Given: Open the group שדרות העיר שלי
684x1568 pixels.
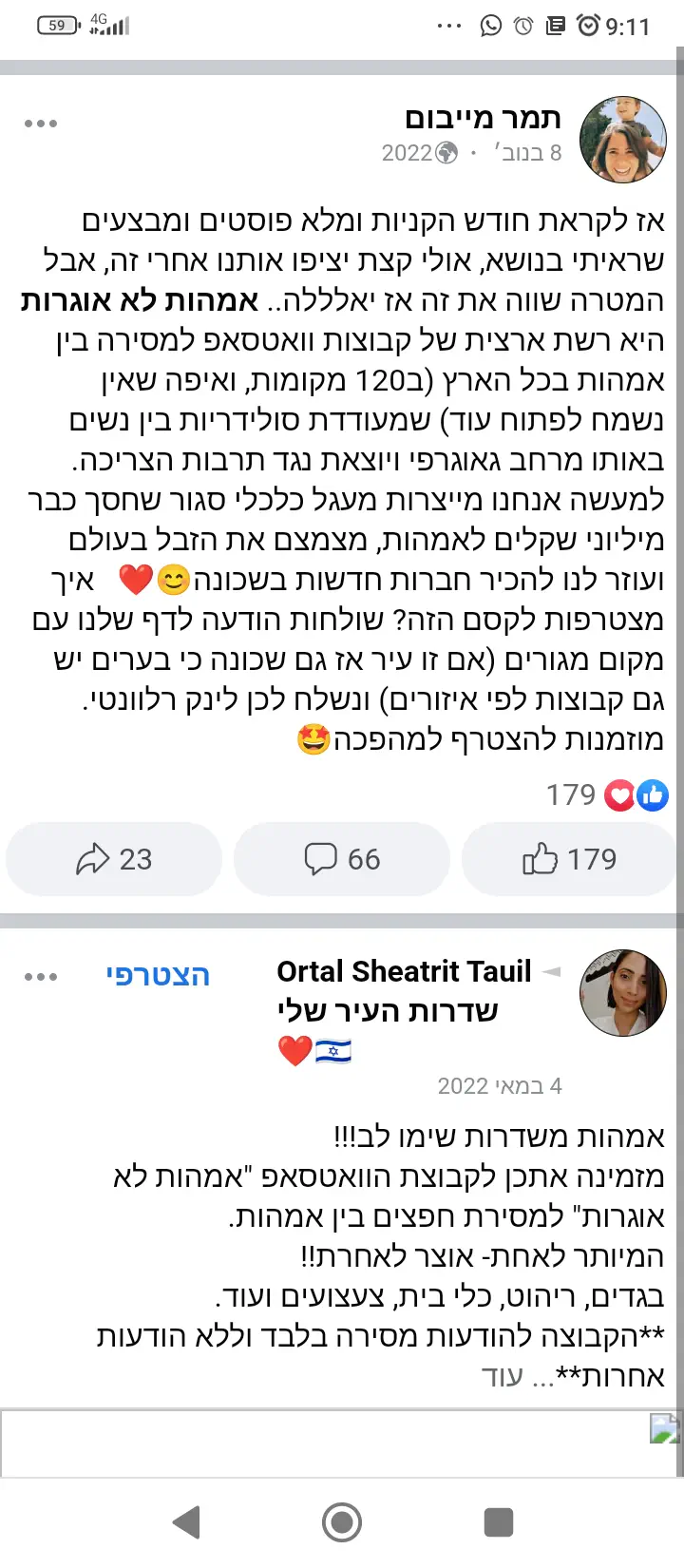Looking at the screenshot, I should click(x=388, y=1011).
